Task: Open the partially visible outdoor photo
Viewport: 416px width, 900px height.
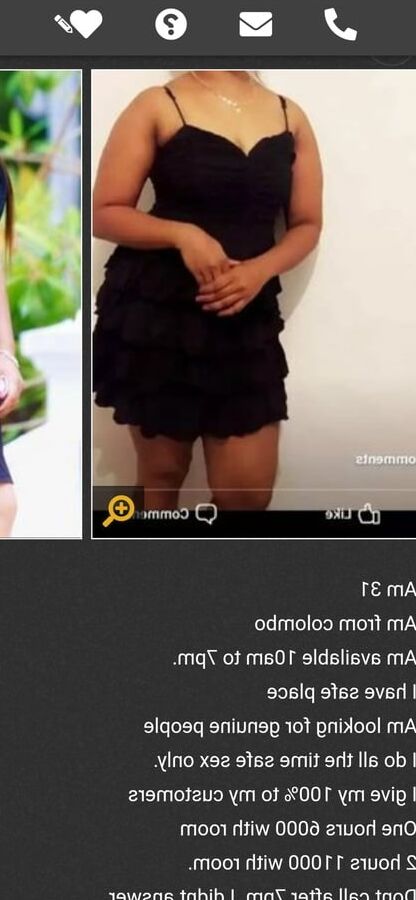Action: click(x=41, y=304)
